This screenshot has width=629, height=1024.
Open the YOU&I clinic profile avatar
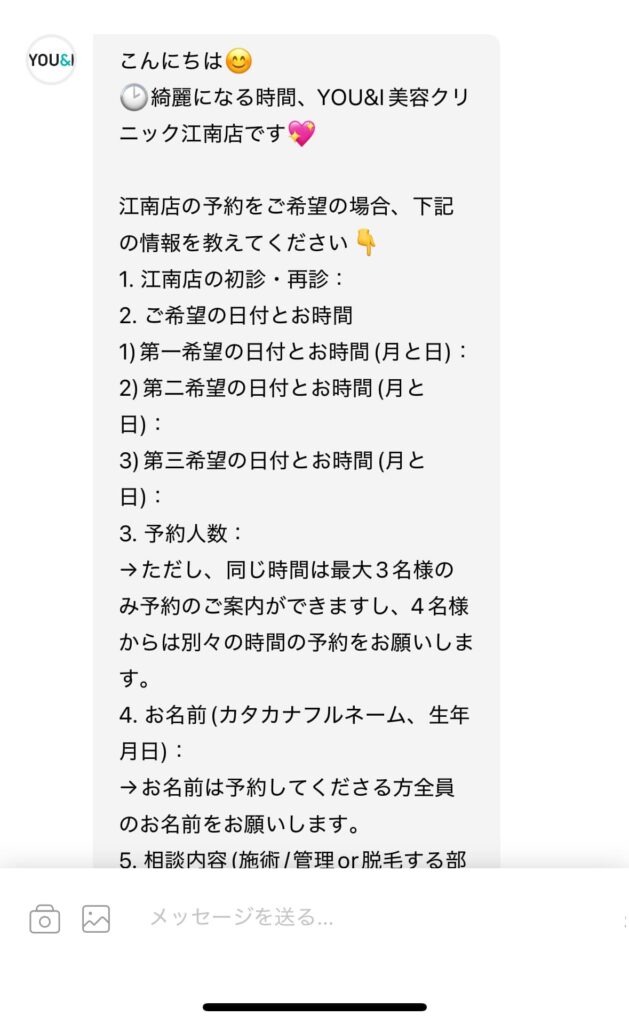point(51,60)
